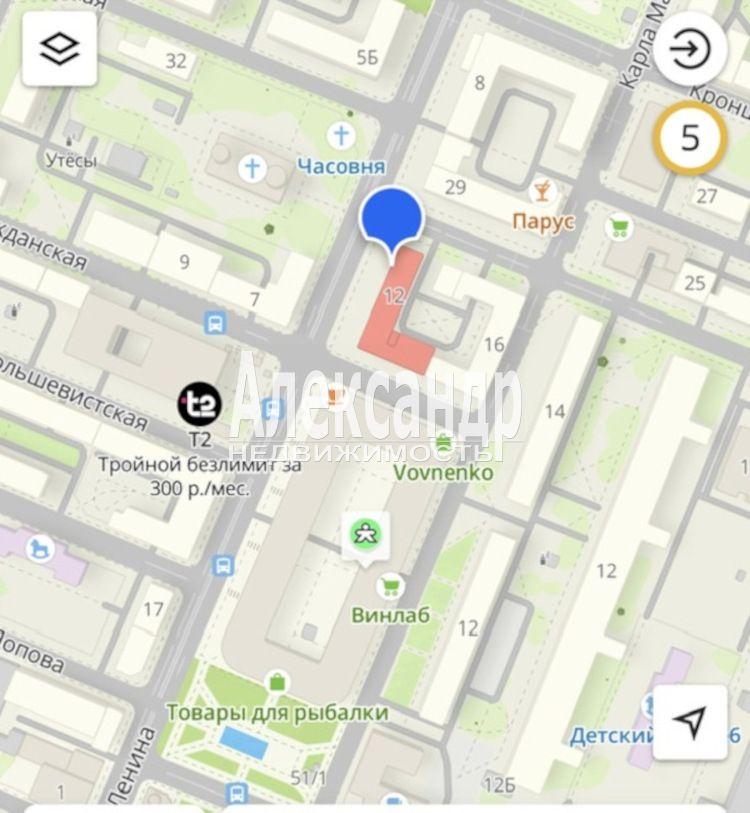
Task: Select the Часовня chapel marker
Action: (342, 135)
